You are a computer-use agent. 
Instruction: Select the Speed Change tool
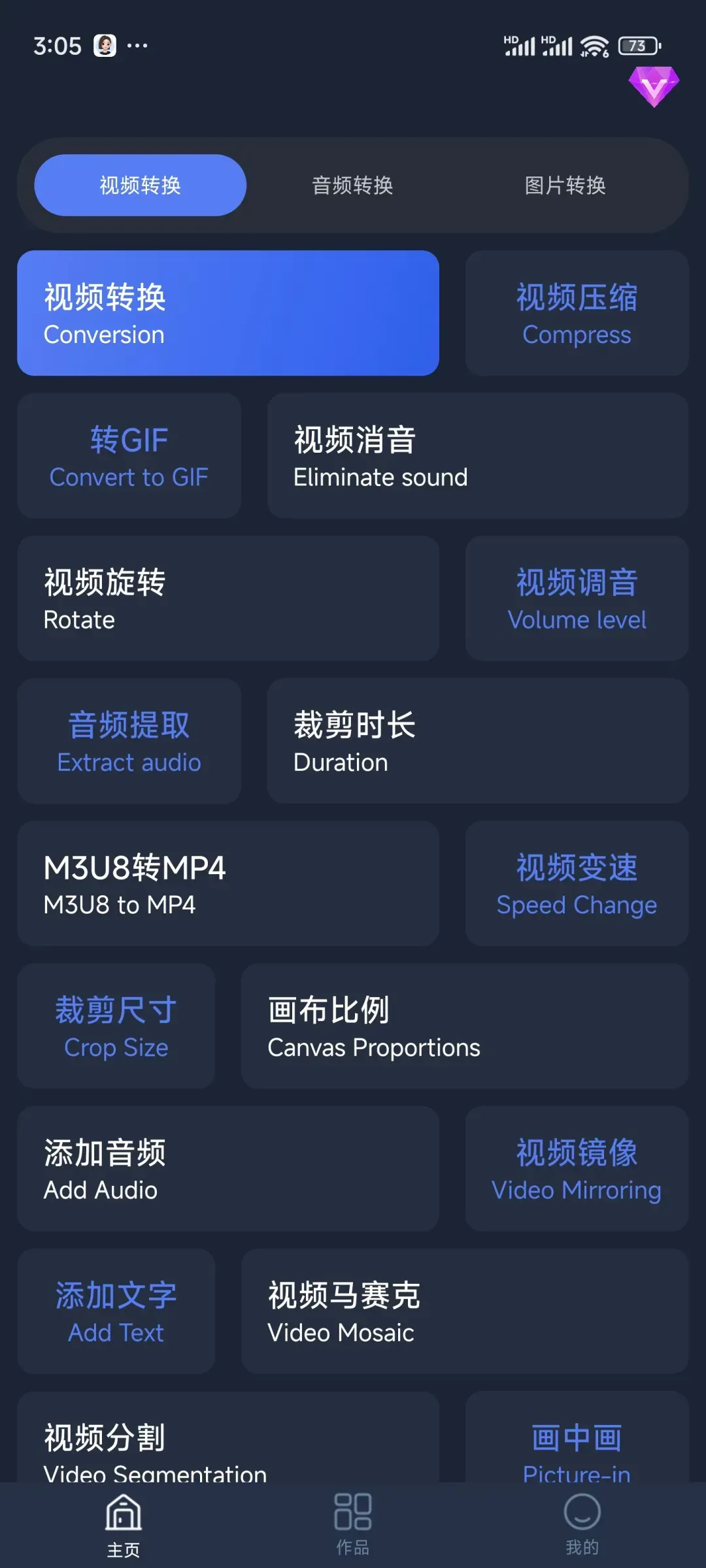click(x=577, y=883)
